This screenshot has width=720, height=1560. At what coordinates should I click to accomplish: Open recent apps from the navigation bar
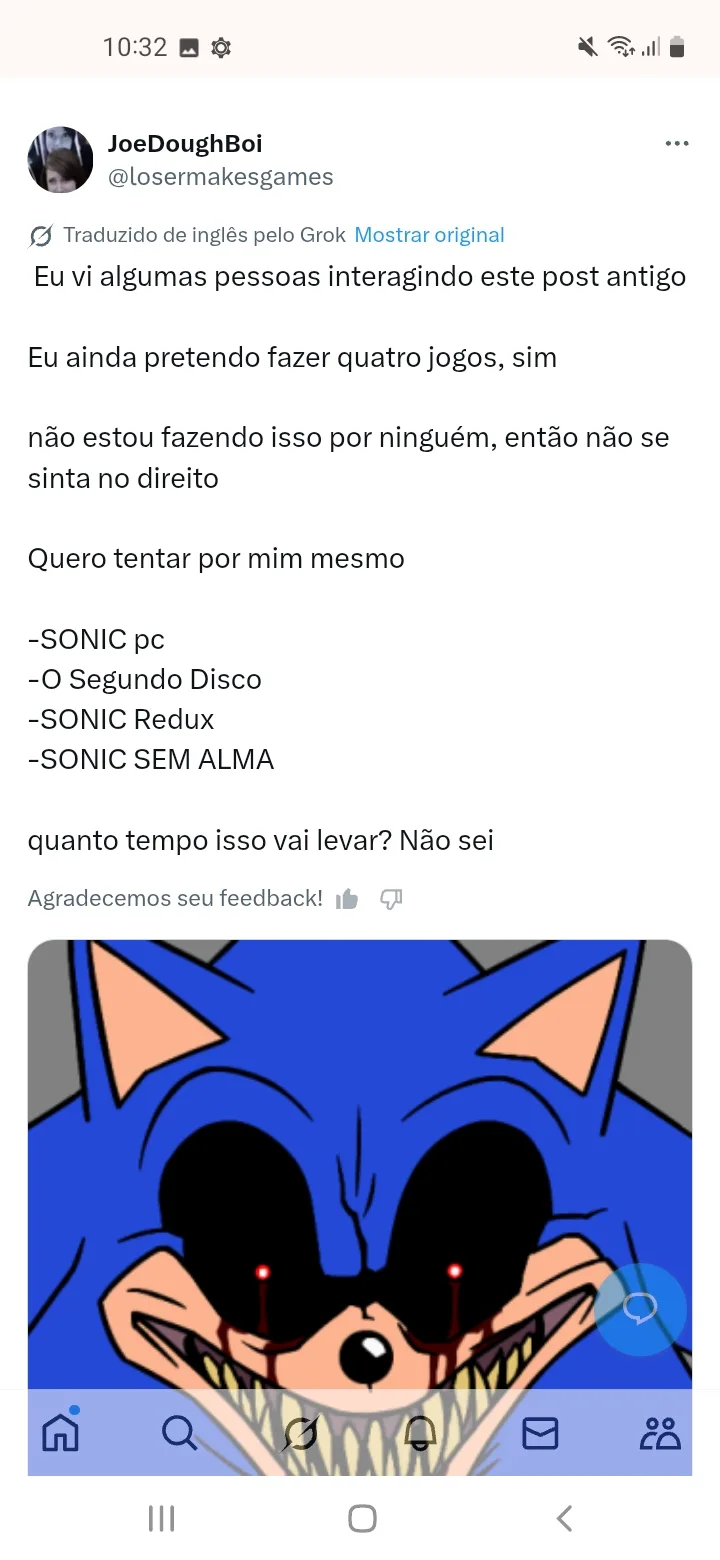pos(161,1518)
